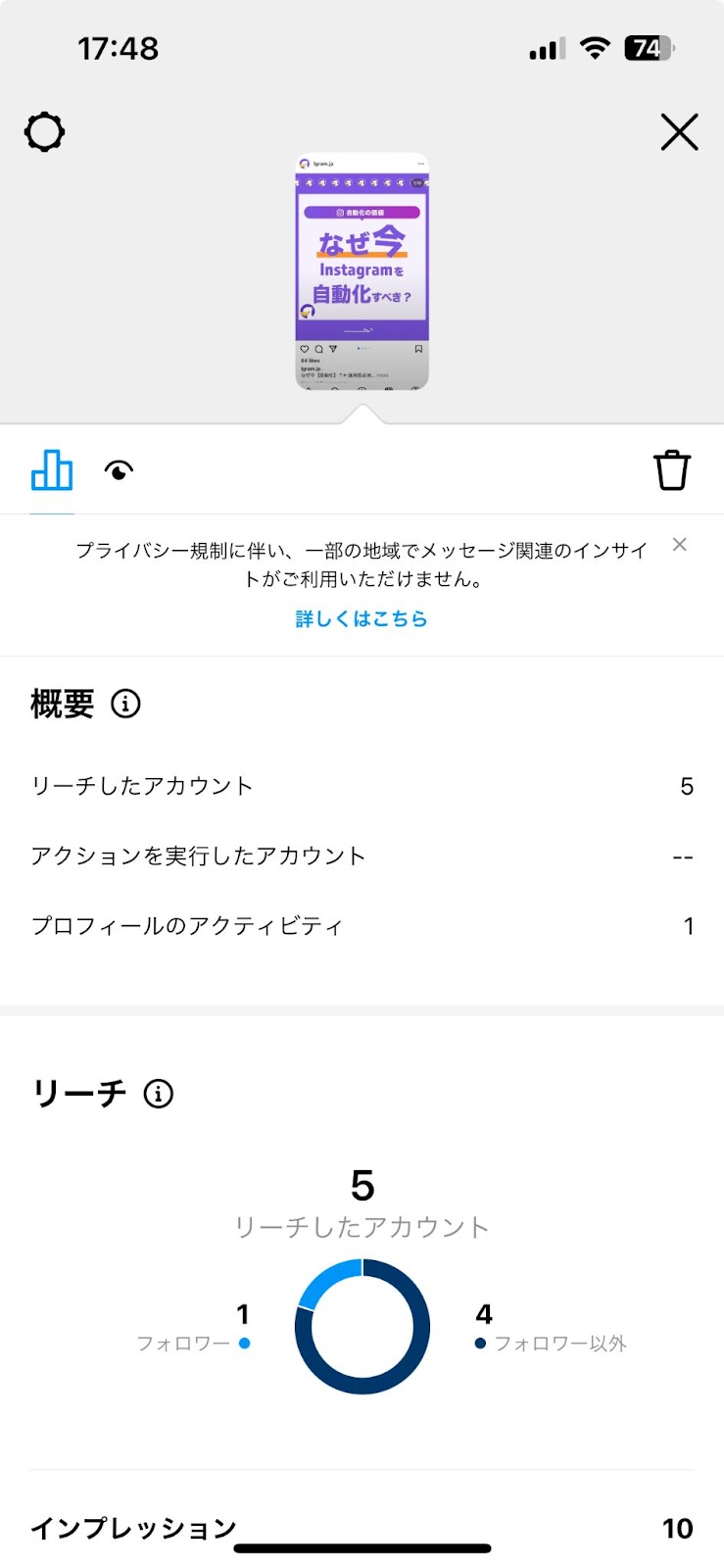Switch to the insights bar chart tab
Image resolution: width=724 pixels, height=1568 pixels.
click(52, 470)
